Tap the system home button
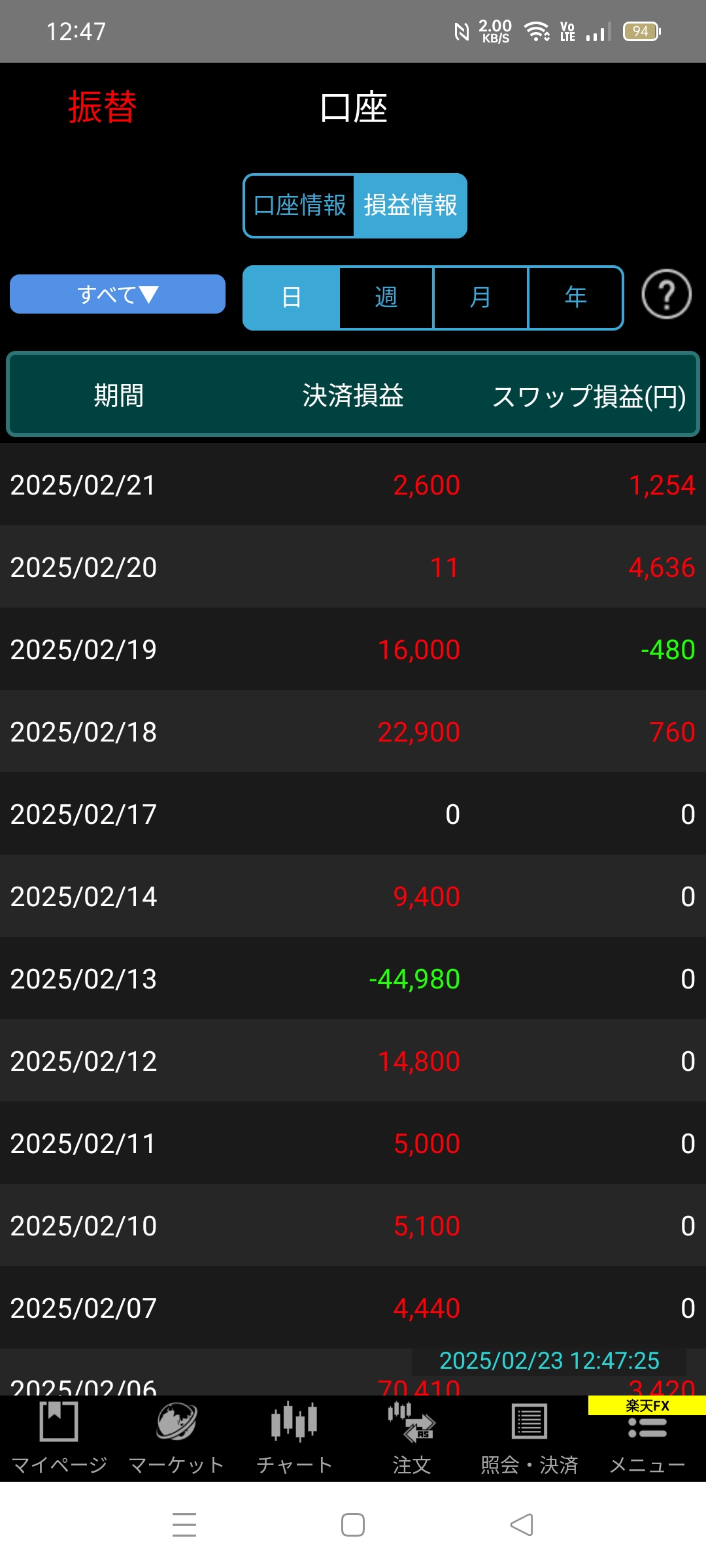This screenshot has height=1568, width=706. (353, 1525)
